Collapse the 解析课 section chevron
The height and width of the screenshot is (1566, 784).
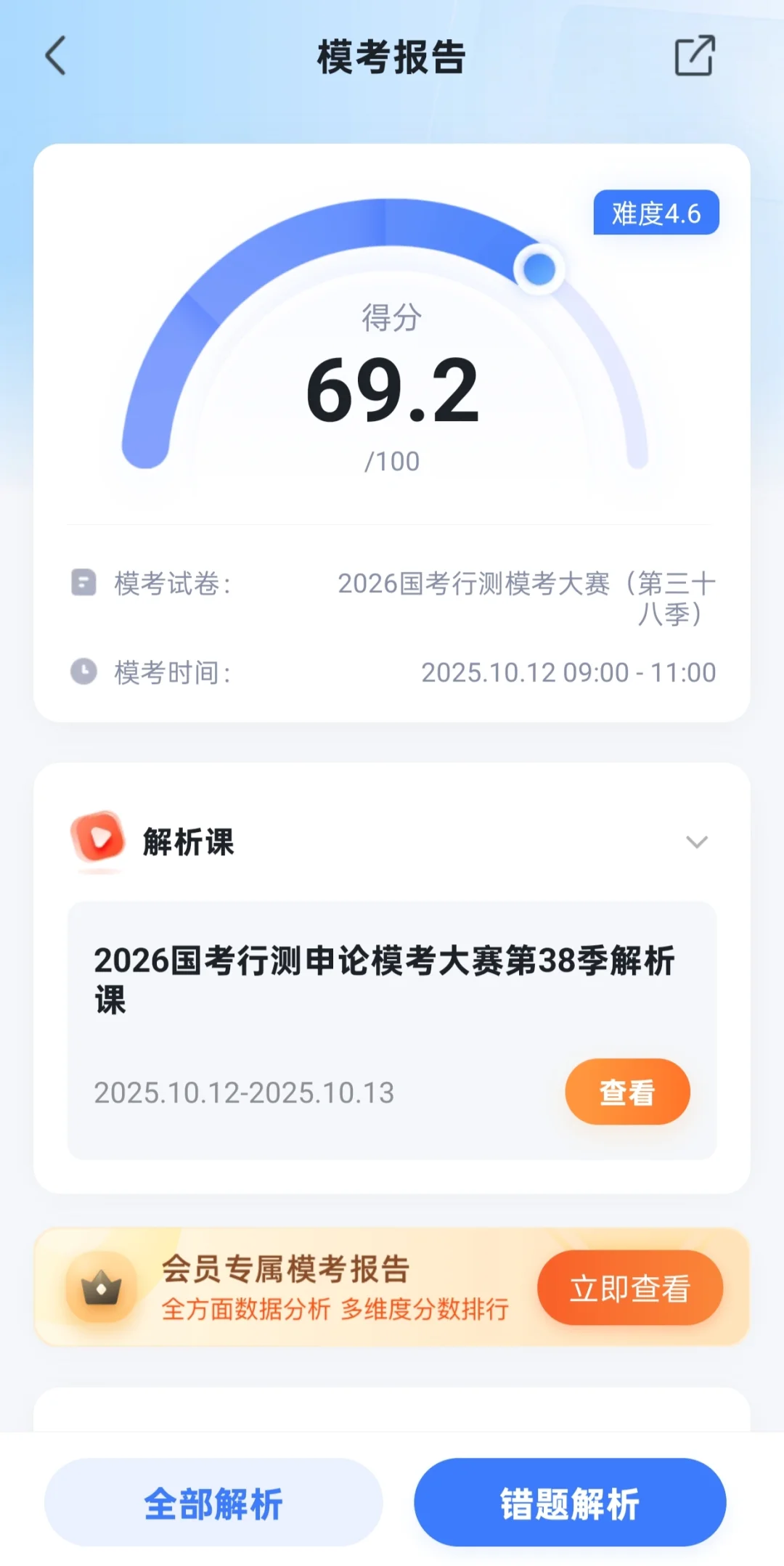696,842
